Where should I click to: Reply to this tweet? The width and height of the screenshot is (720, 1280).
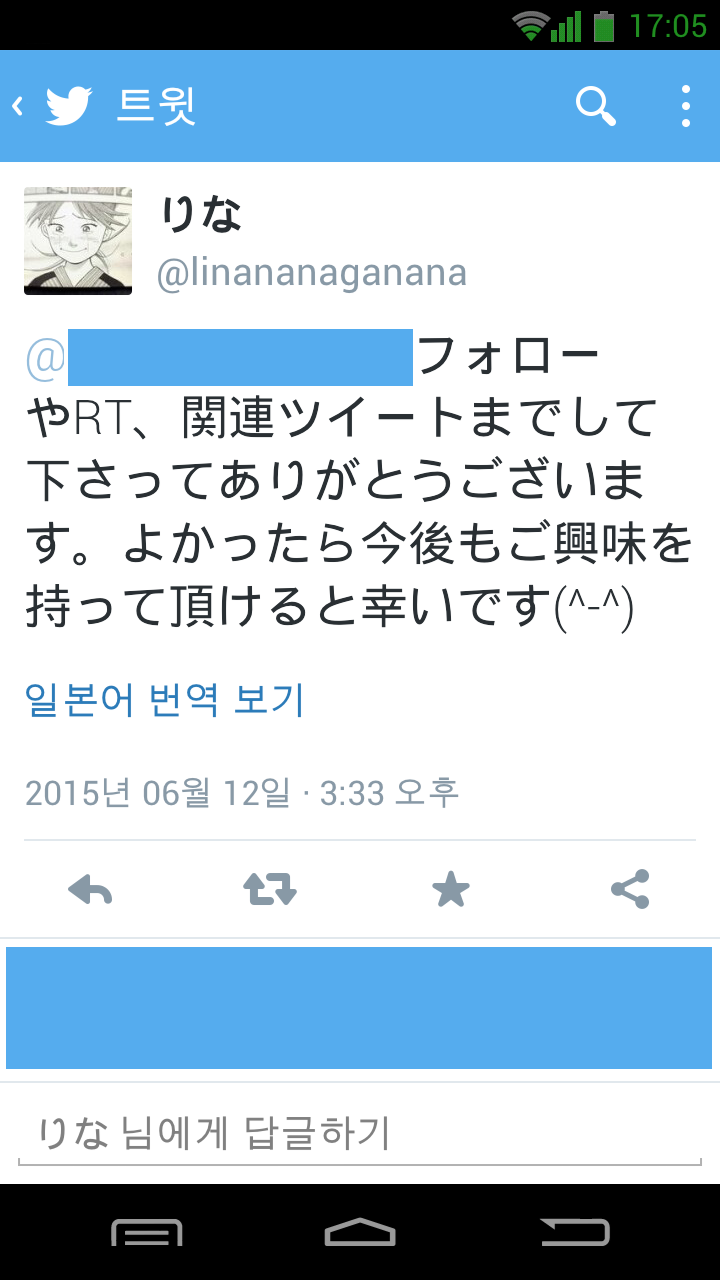(90, 888)
